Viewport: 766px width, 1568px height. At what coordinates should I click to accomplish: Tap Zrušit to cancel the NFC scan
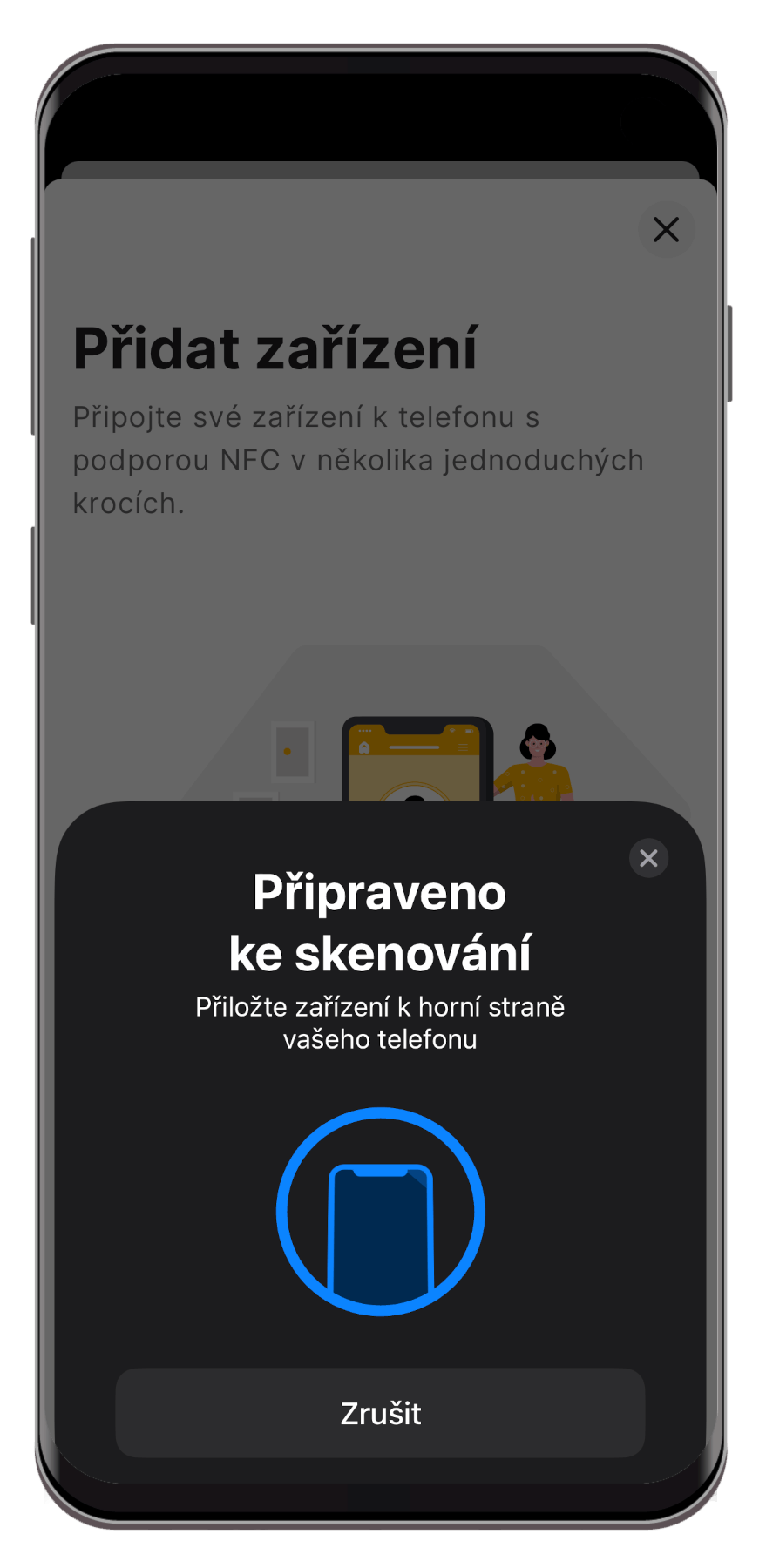(380, 1413)
